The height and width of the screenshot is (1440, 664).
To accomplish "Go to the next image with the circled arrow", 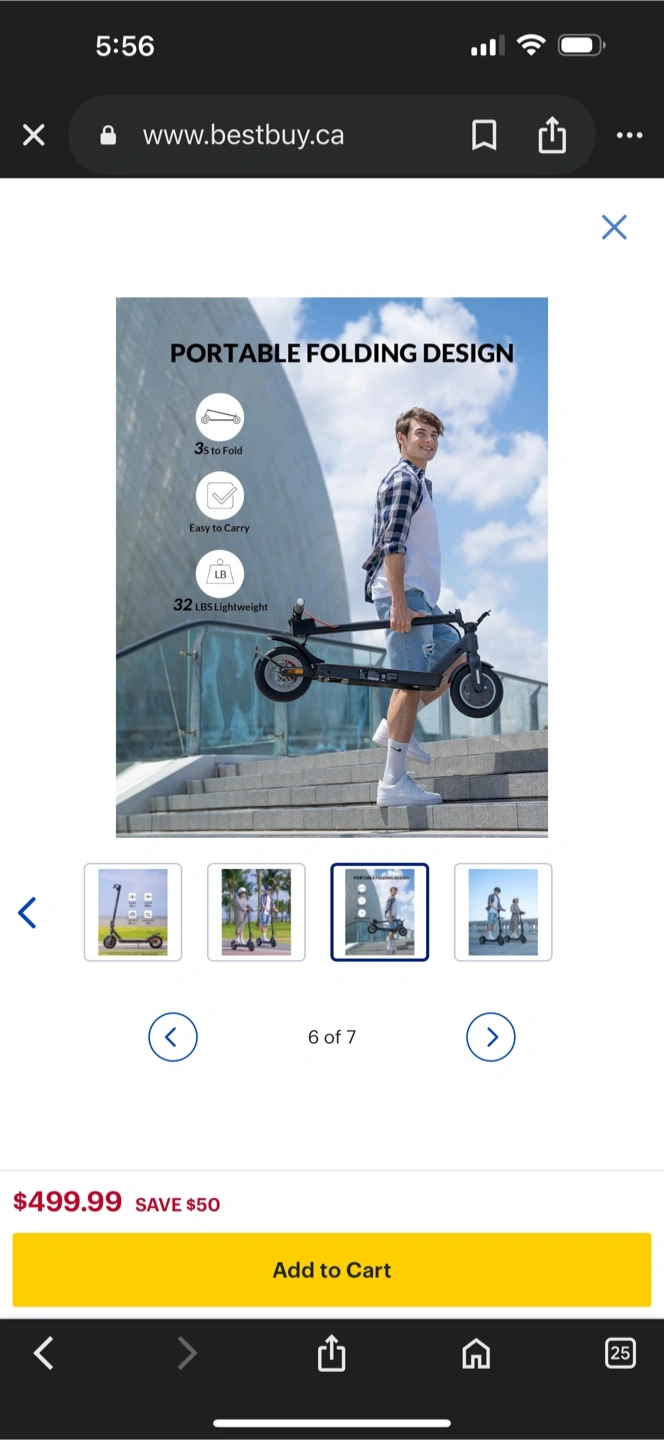I will coord(491,1037).
